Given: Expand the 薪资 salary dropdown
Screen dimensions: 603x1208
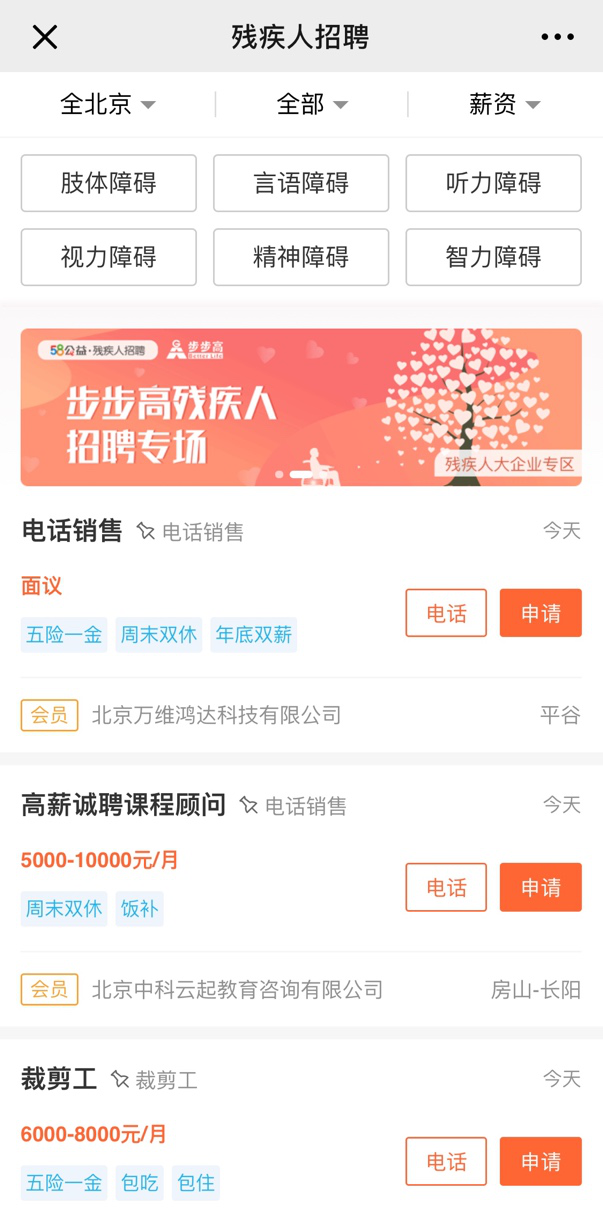Looking at the screenshot, I should point(504,104).
